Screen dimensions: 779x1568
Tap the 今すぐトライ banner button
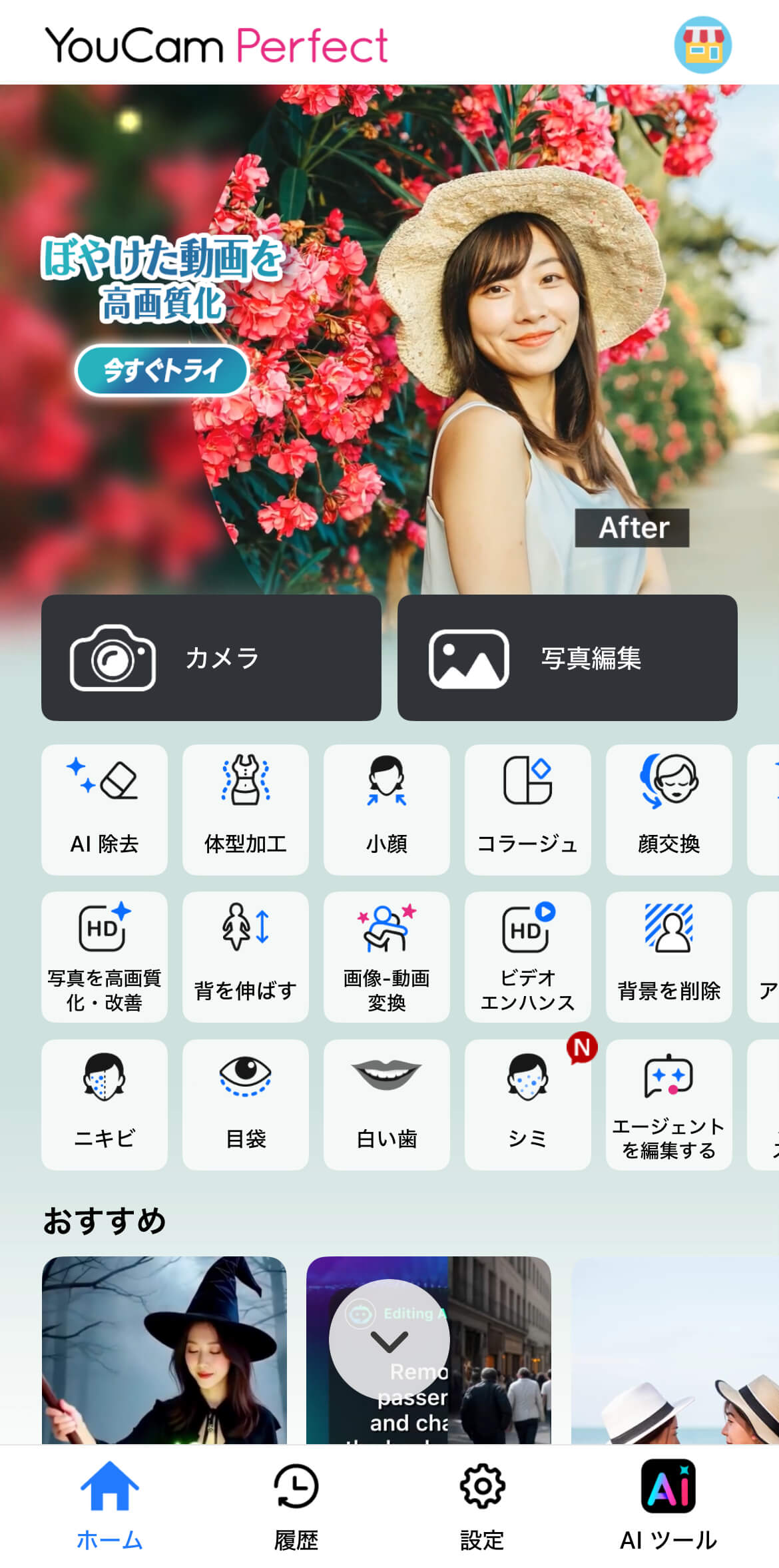click(162, 370)
